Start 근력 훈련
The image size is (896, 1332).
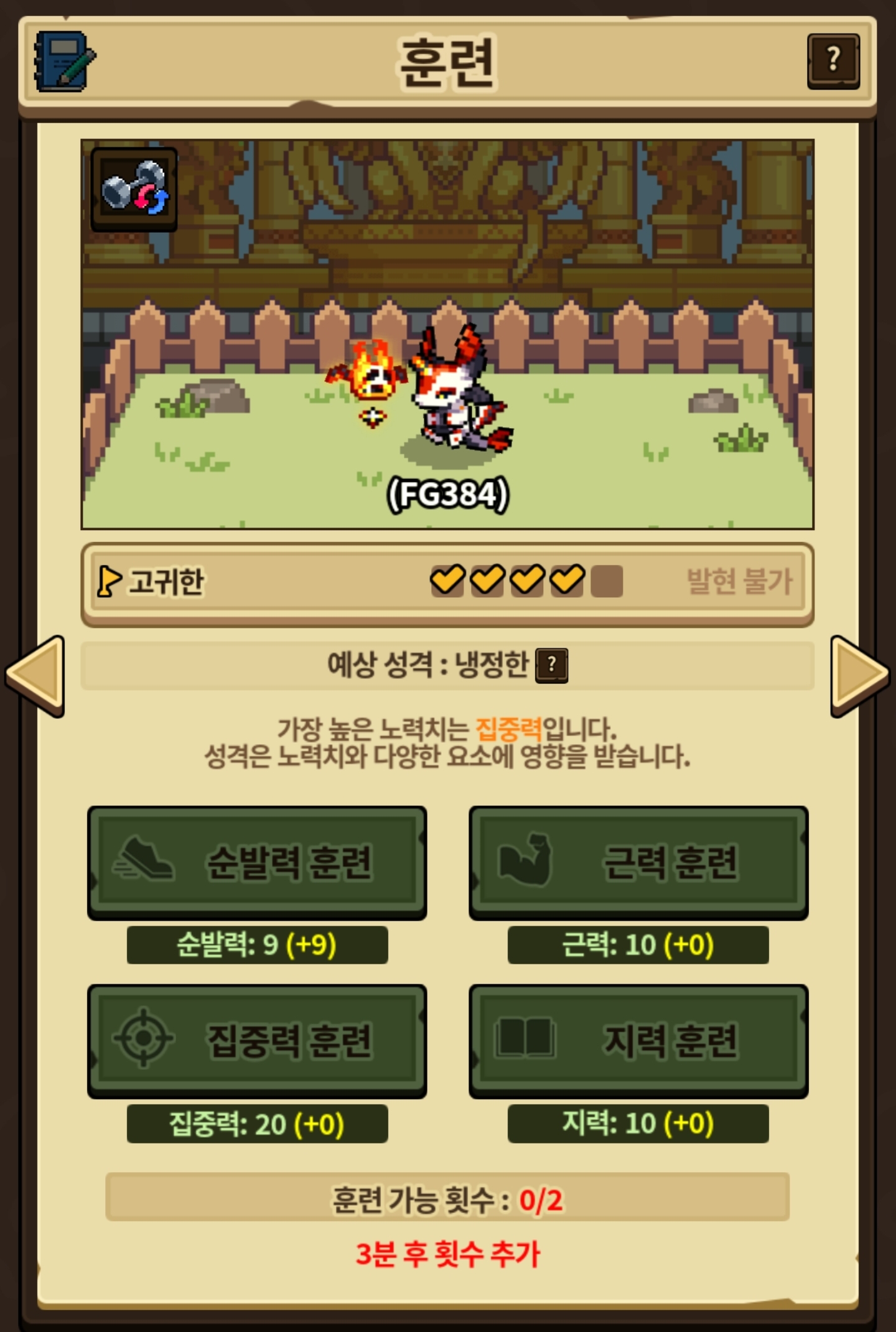pos(638,862)
